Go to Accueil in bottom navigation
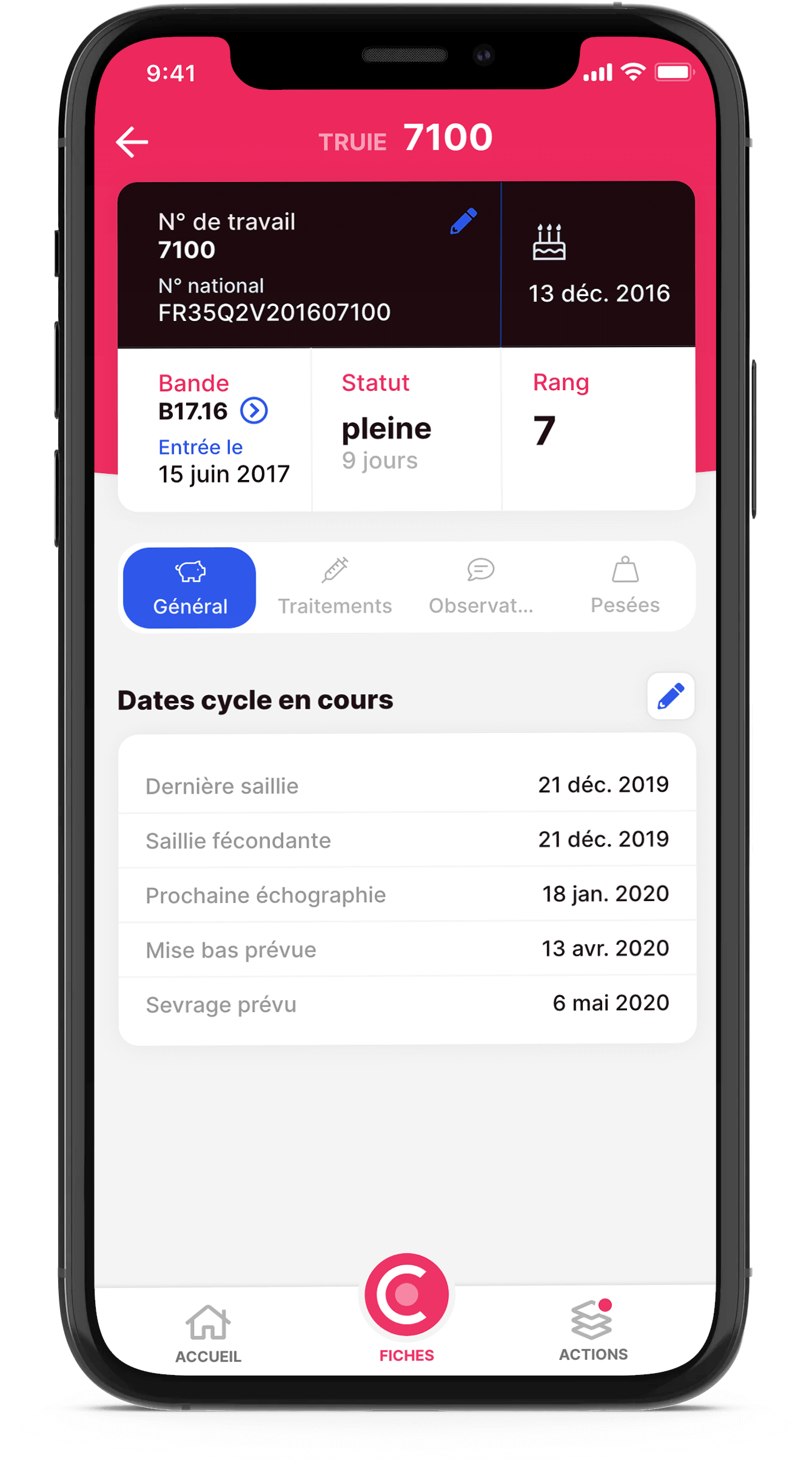 click(x=208, y=1334)
